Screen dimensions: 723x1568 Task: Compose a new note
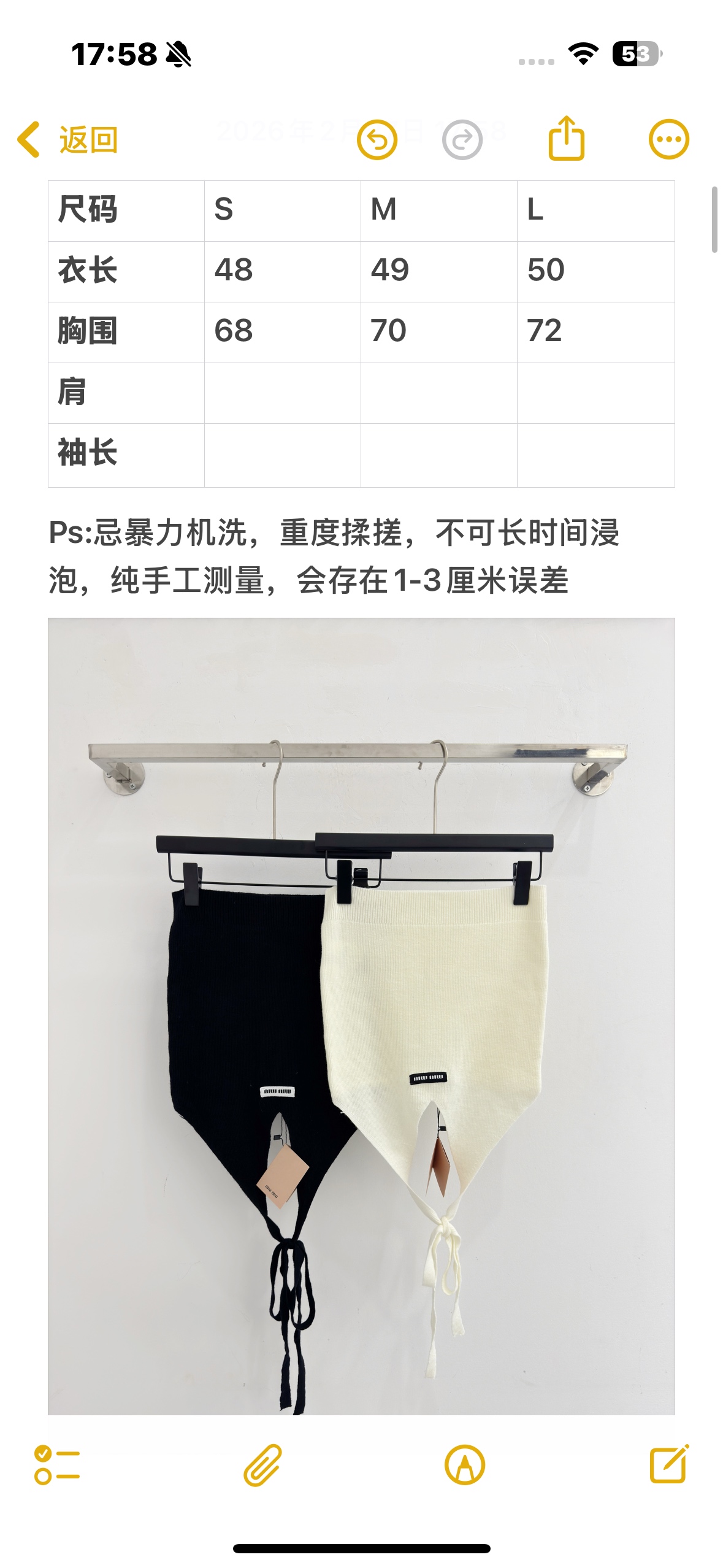pos(669,1464)
